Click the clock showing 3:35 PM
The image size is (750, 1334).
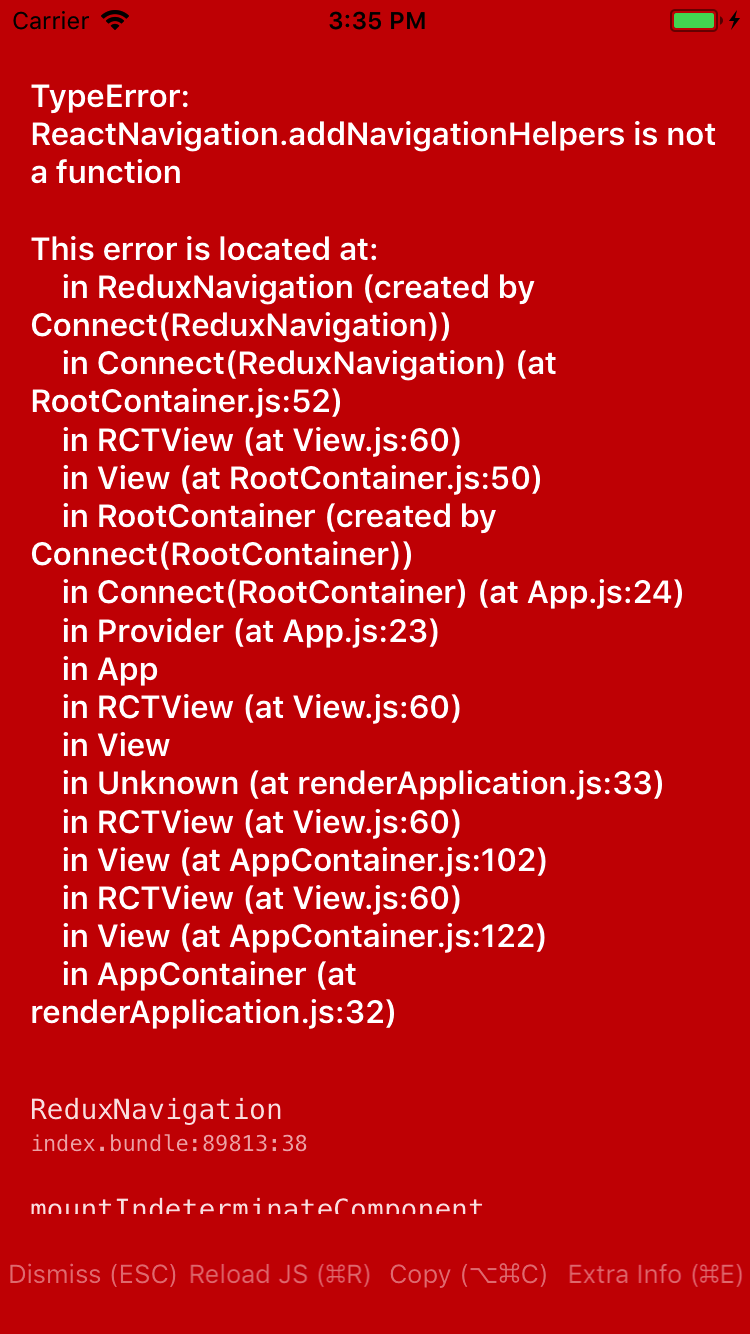(377, 20)
